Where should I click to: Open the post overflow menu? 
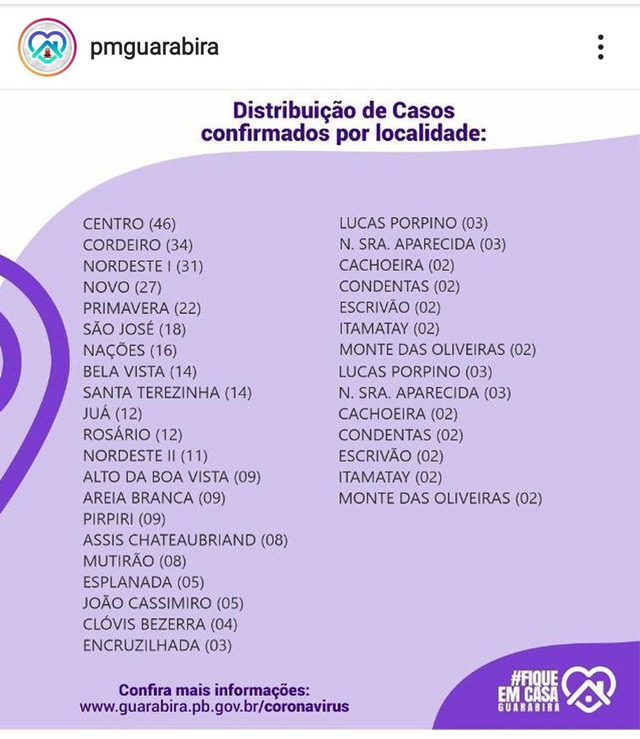point(600,47)
